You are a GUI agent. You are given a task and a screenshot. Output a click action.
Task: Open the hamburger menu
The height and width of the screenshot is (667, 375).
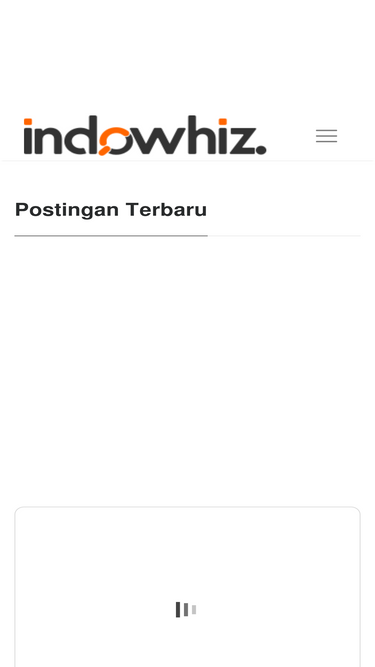coord(326,136)
